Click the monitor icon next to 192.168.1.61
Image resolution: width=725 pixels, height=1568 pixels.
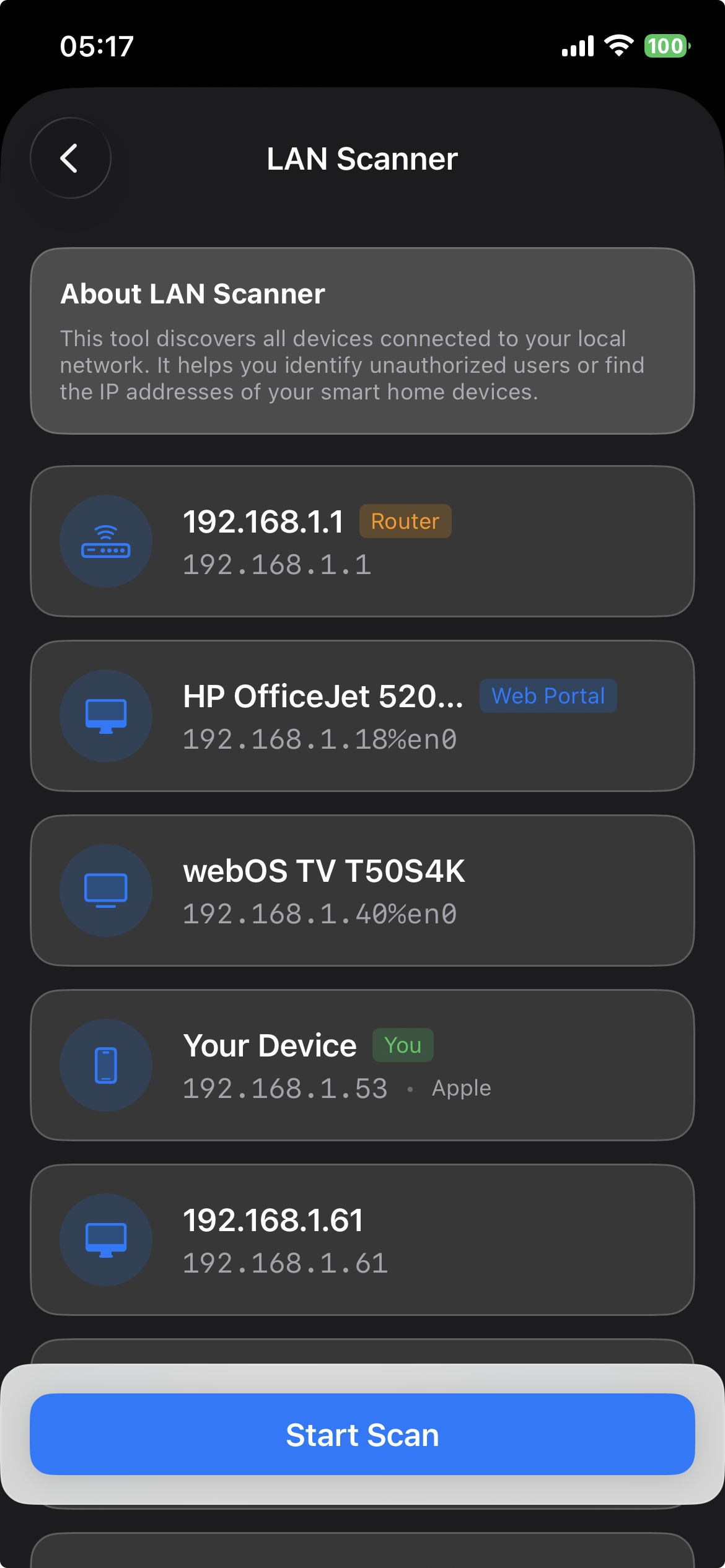[x=105, y=1239]
